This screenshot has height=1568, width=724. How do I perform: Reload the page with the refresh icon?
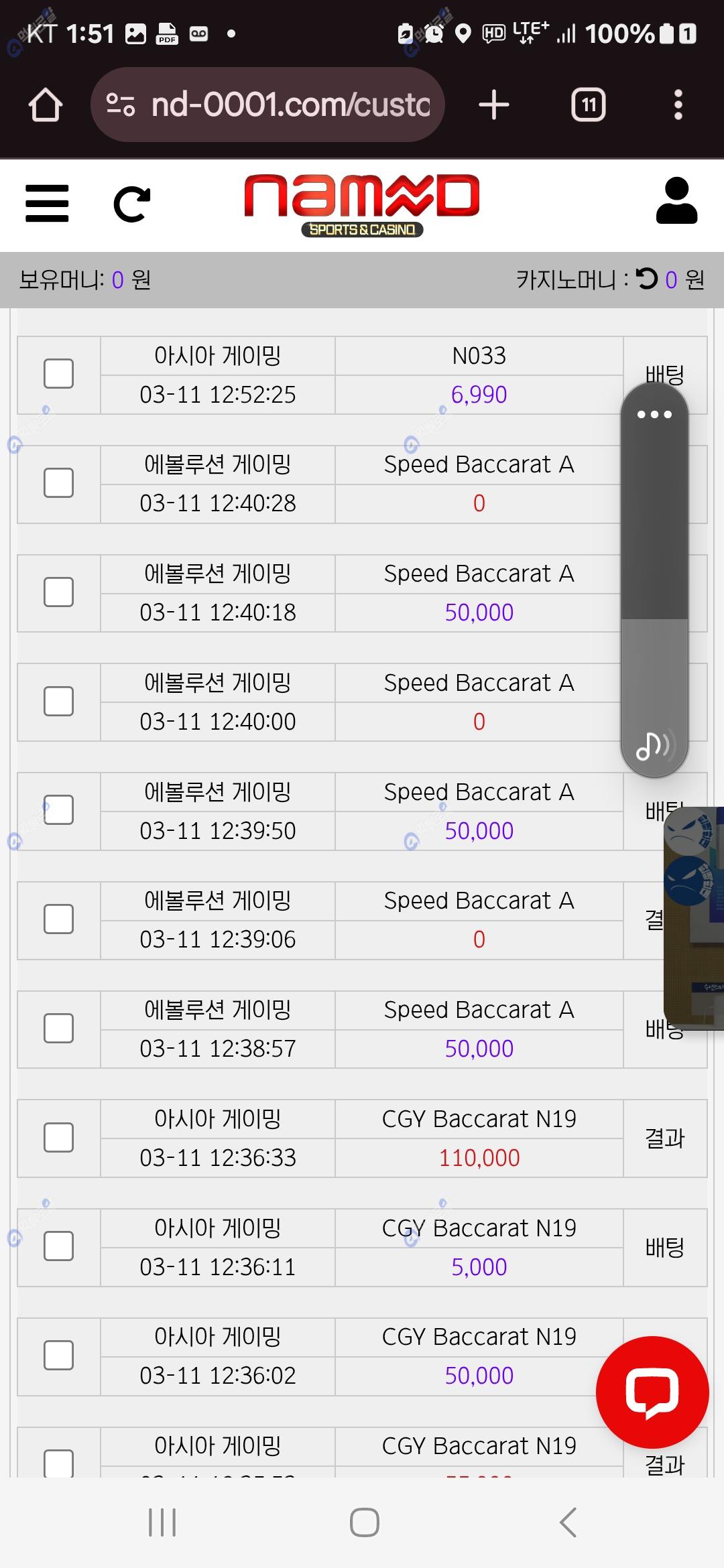pyautogui.click(x=131, y=204)
